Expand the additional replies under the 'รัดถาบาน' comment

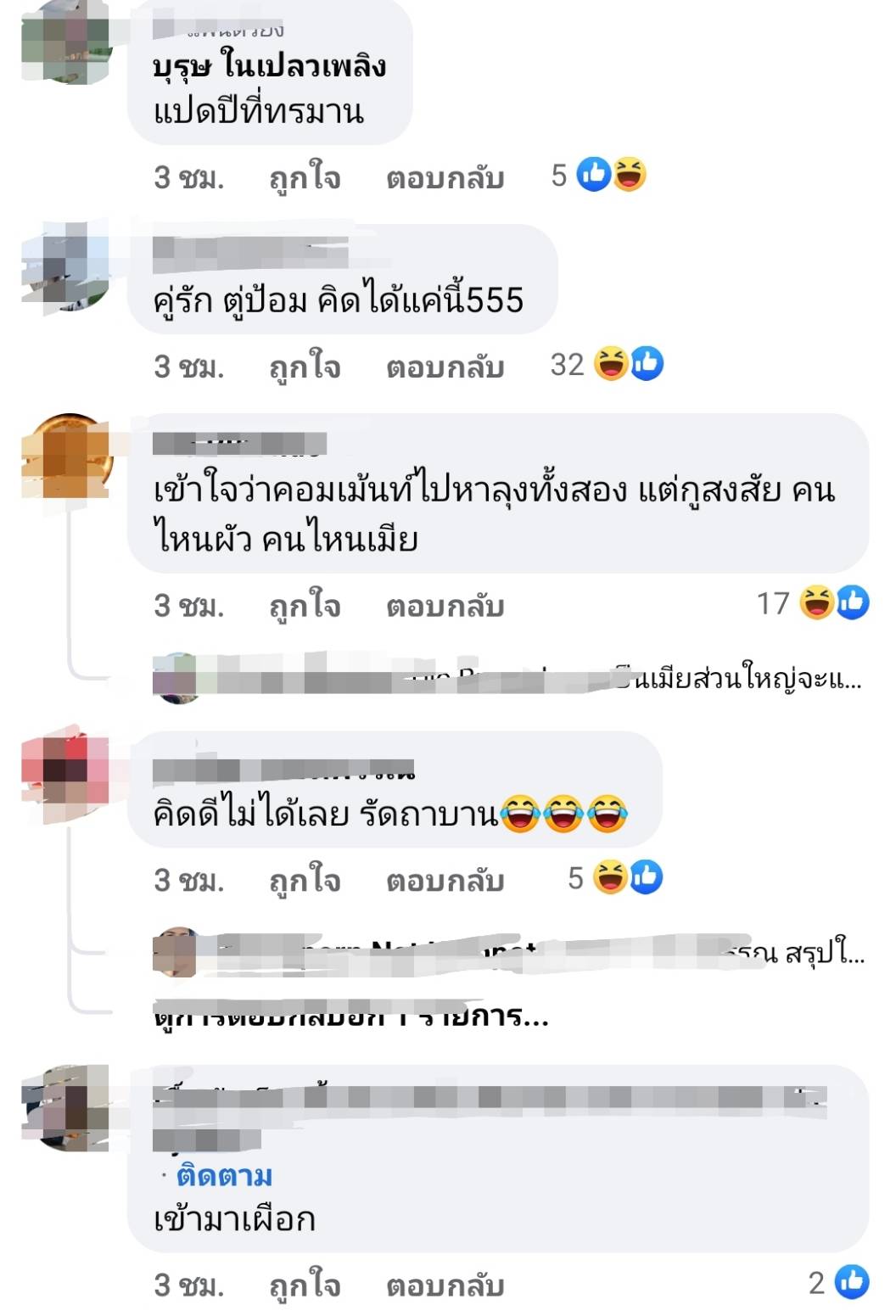pyautogui.click(x=351, y=1016)
